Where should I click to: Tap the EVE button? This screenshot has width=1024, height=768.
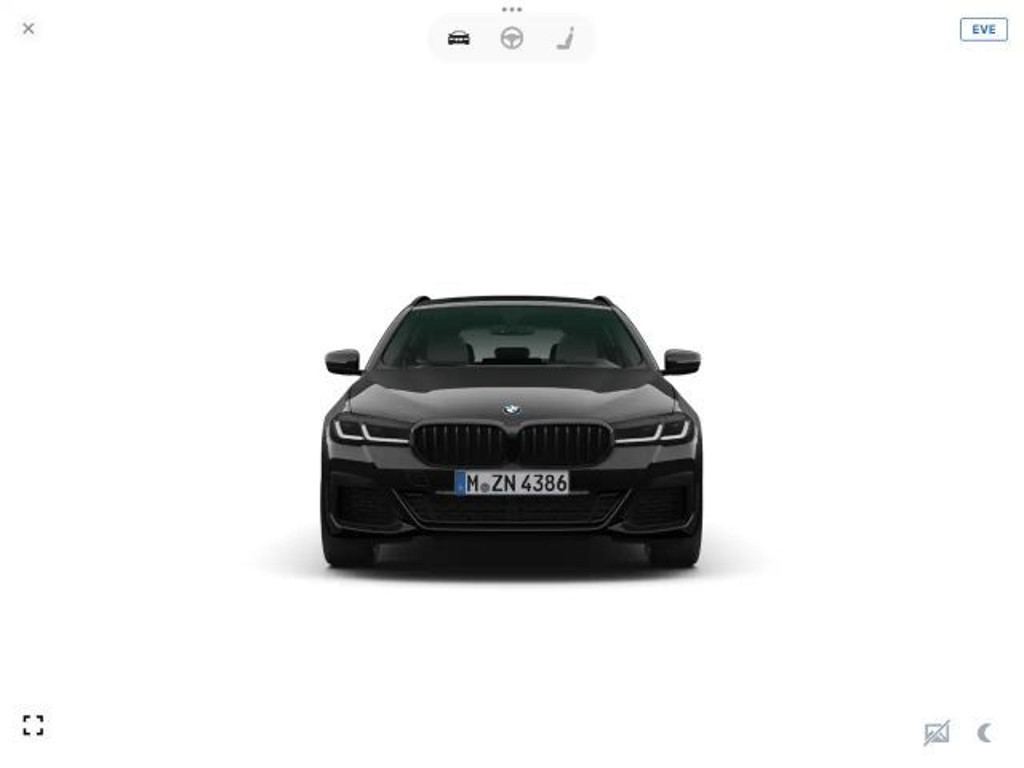(x=983, y=29)
